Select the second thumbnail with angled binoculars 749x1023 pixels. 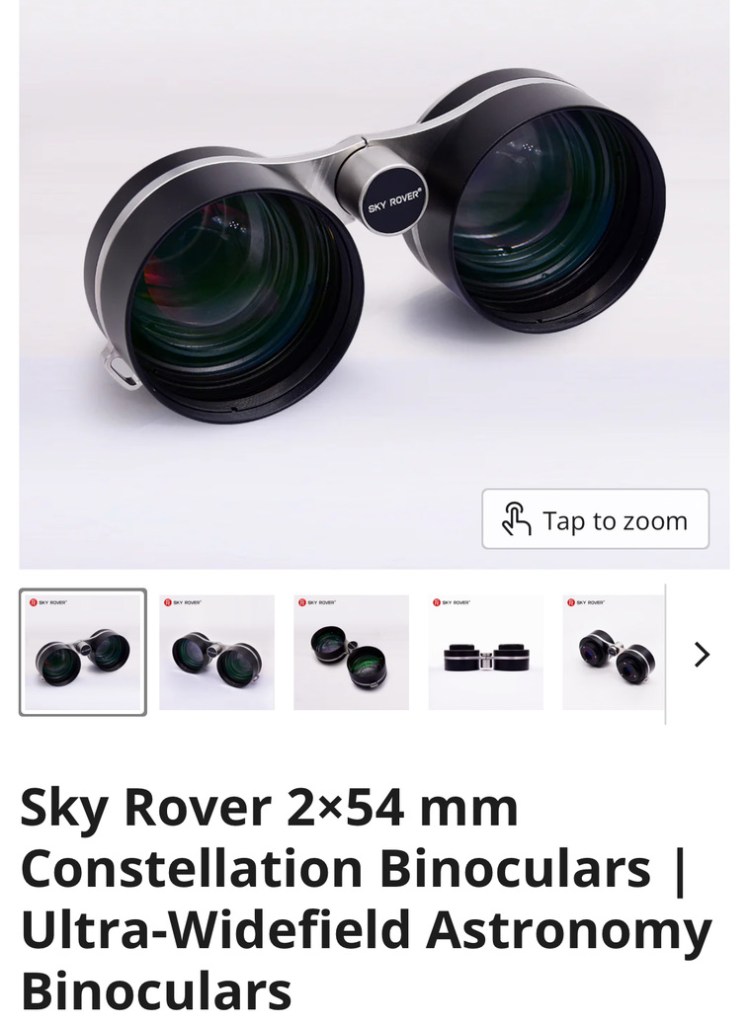(217, 652)
